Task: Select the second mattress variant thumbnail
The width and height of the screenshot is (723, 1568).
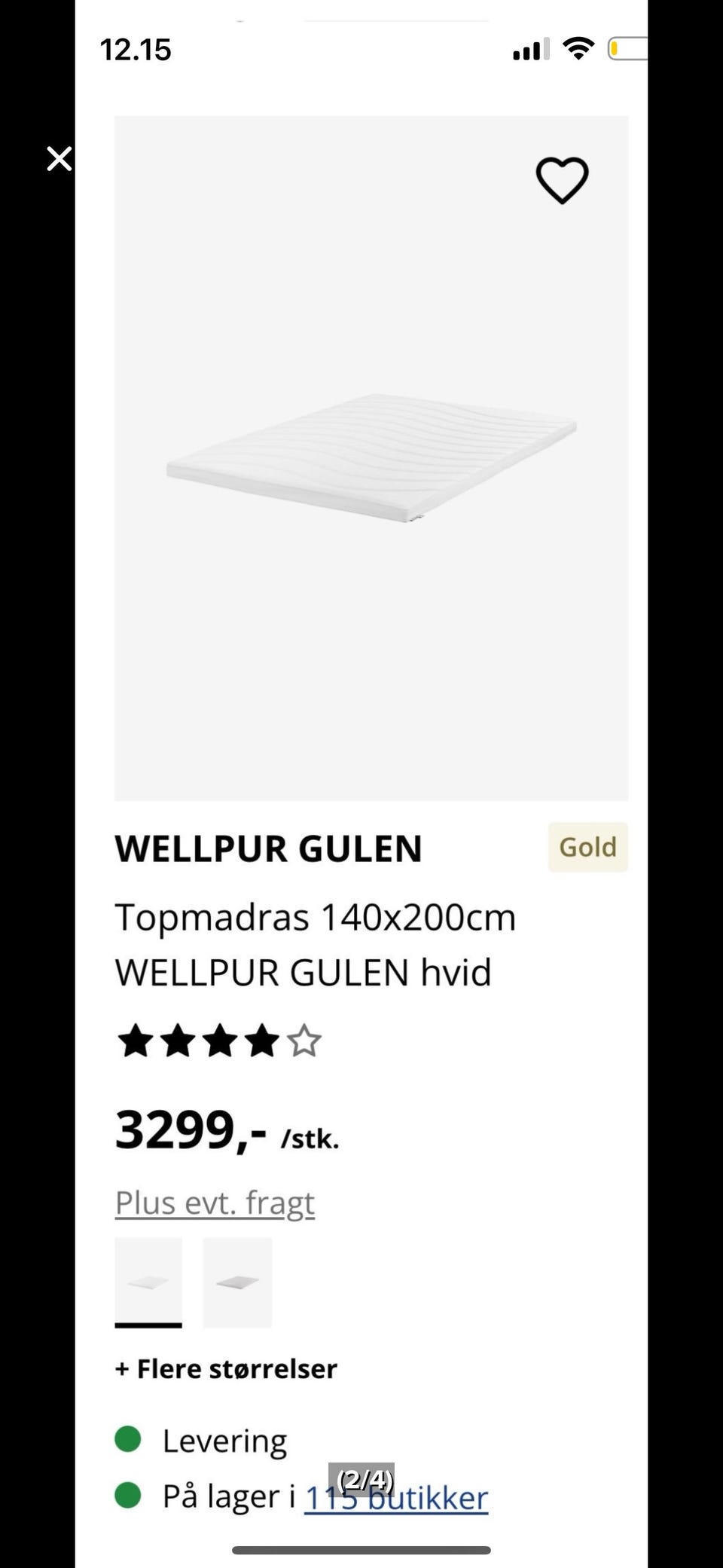Action: pos(237,1279)
